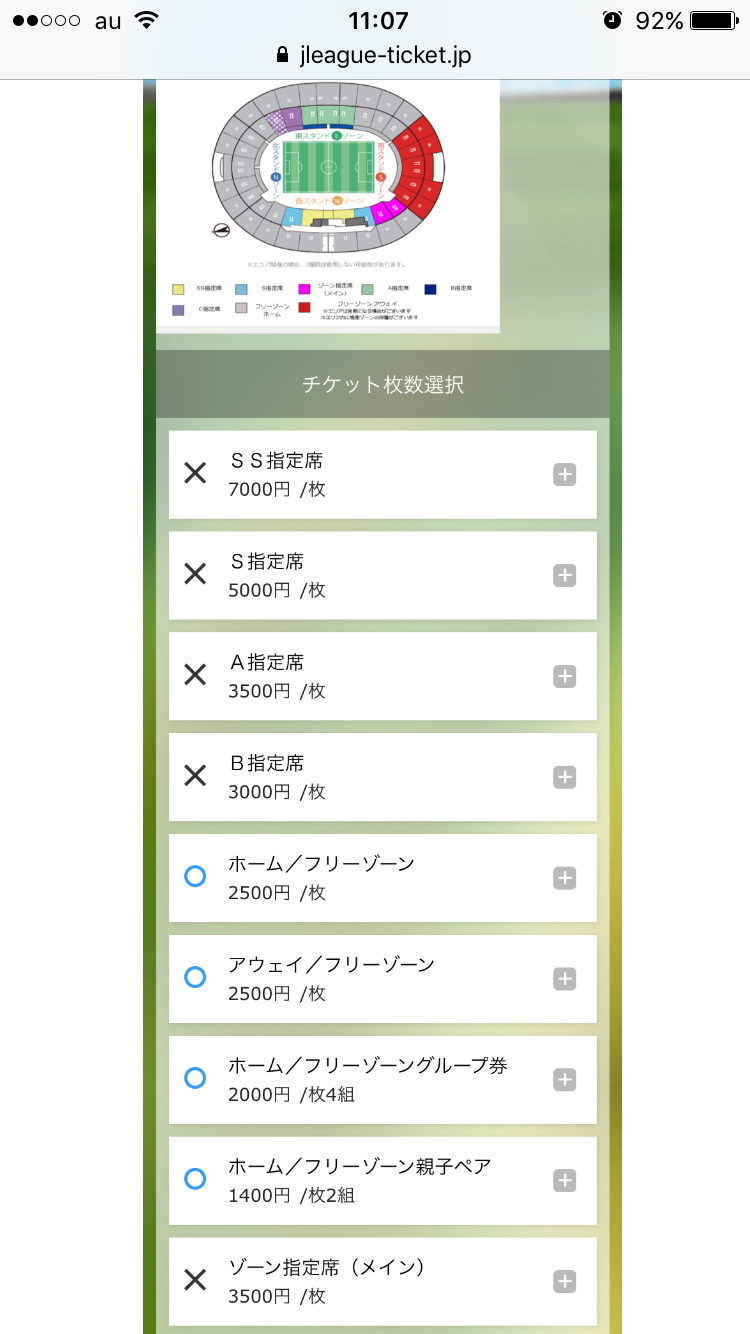
Task: Add one SS指定席 ticket
Action: pos(565,474)
